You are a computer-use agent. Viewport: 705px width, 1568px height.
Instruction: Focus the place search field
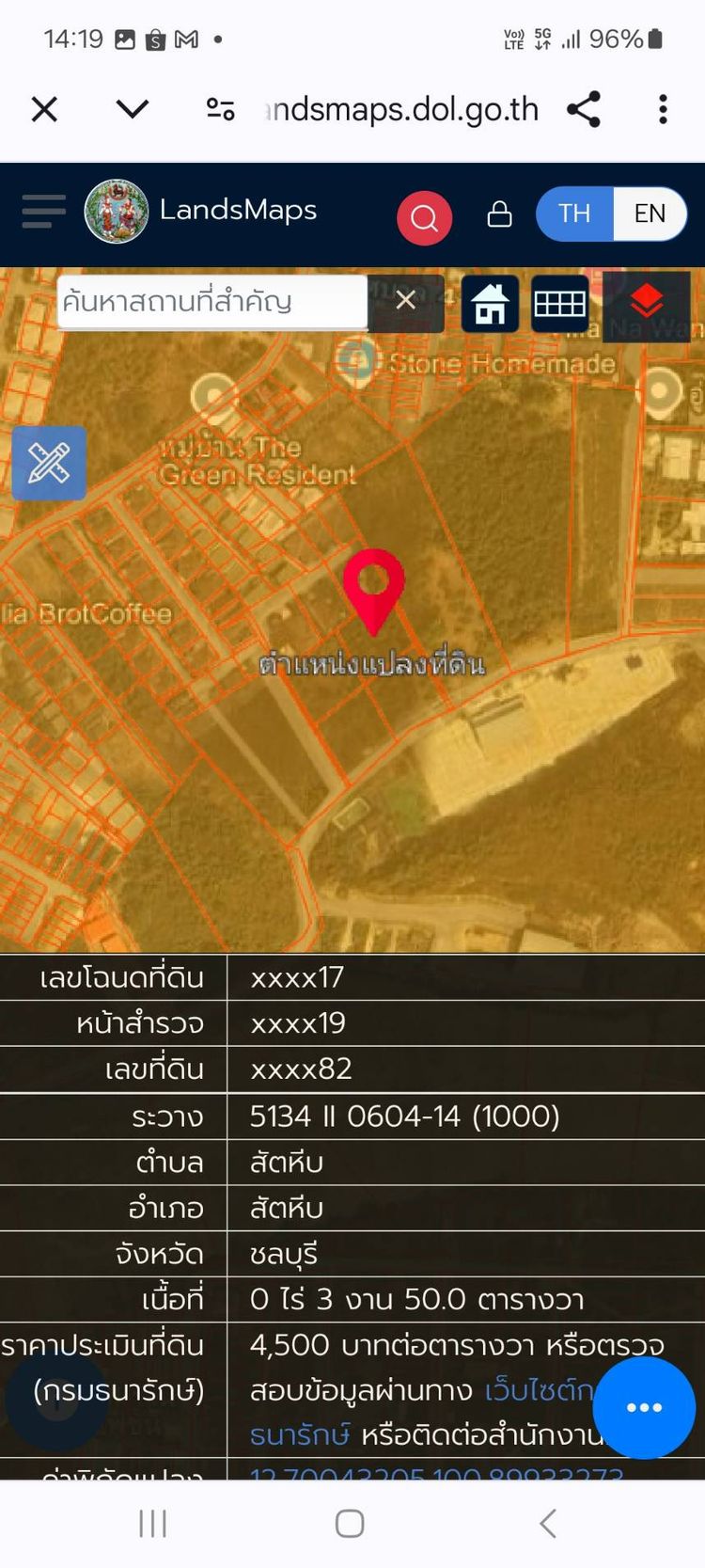[x=211, y=302]
